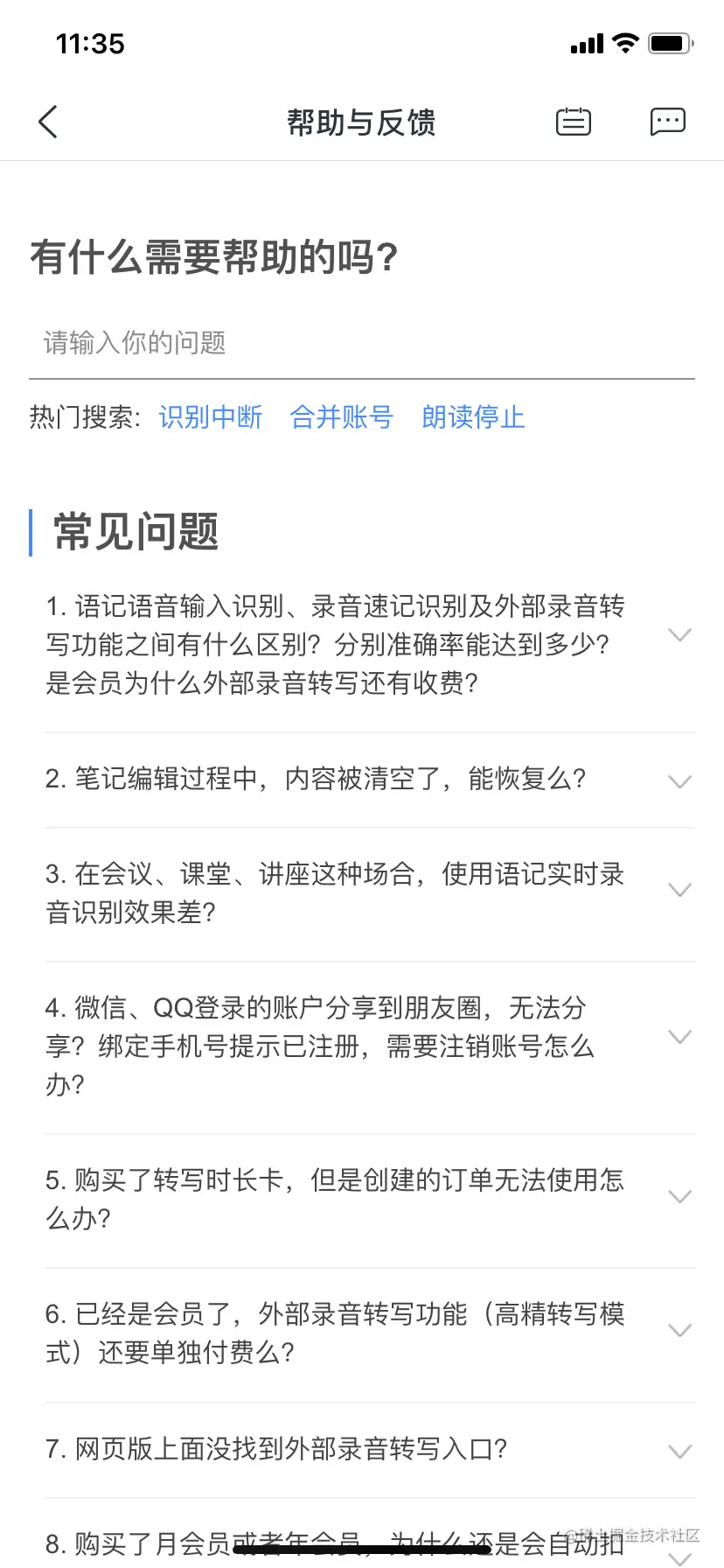Search hot keyword 朗读停止
The width and height of the screenshot is (724, 1568).
click(x=473, y=417)
